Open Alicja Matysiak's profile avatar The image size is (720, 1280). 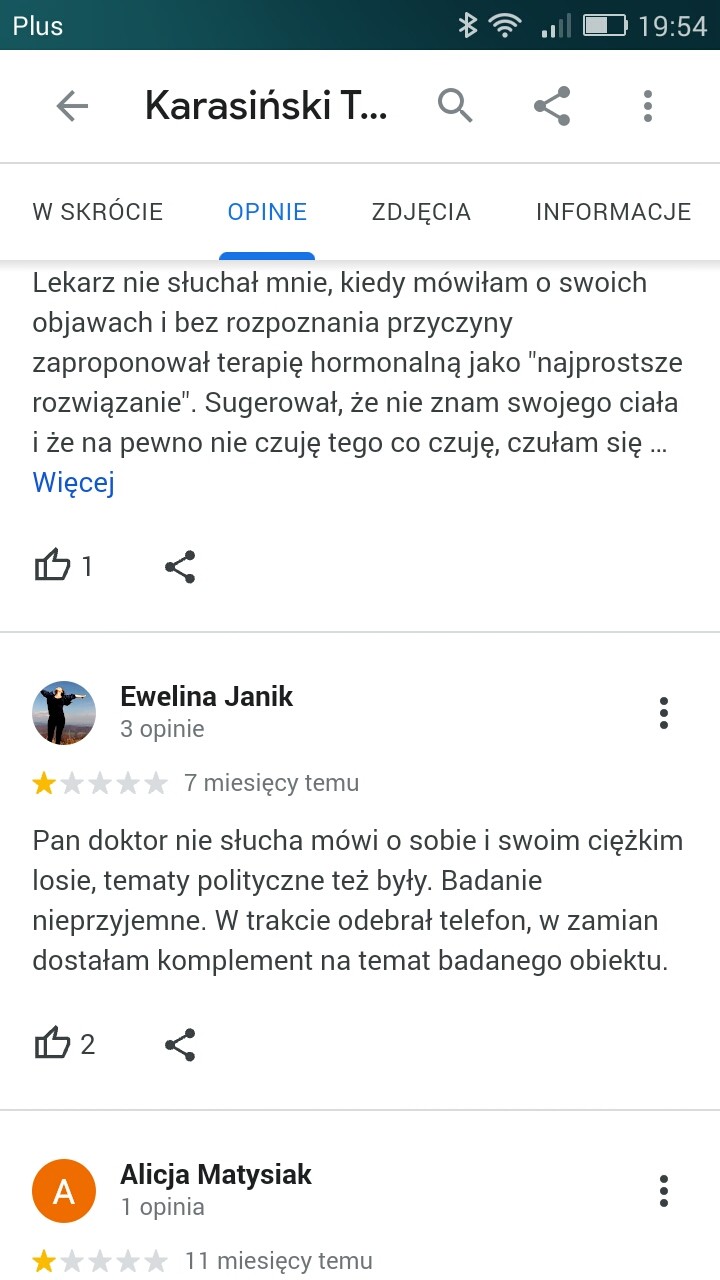(64, 1191)
